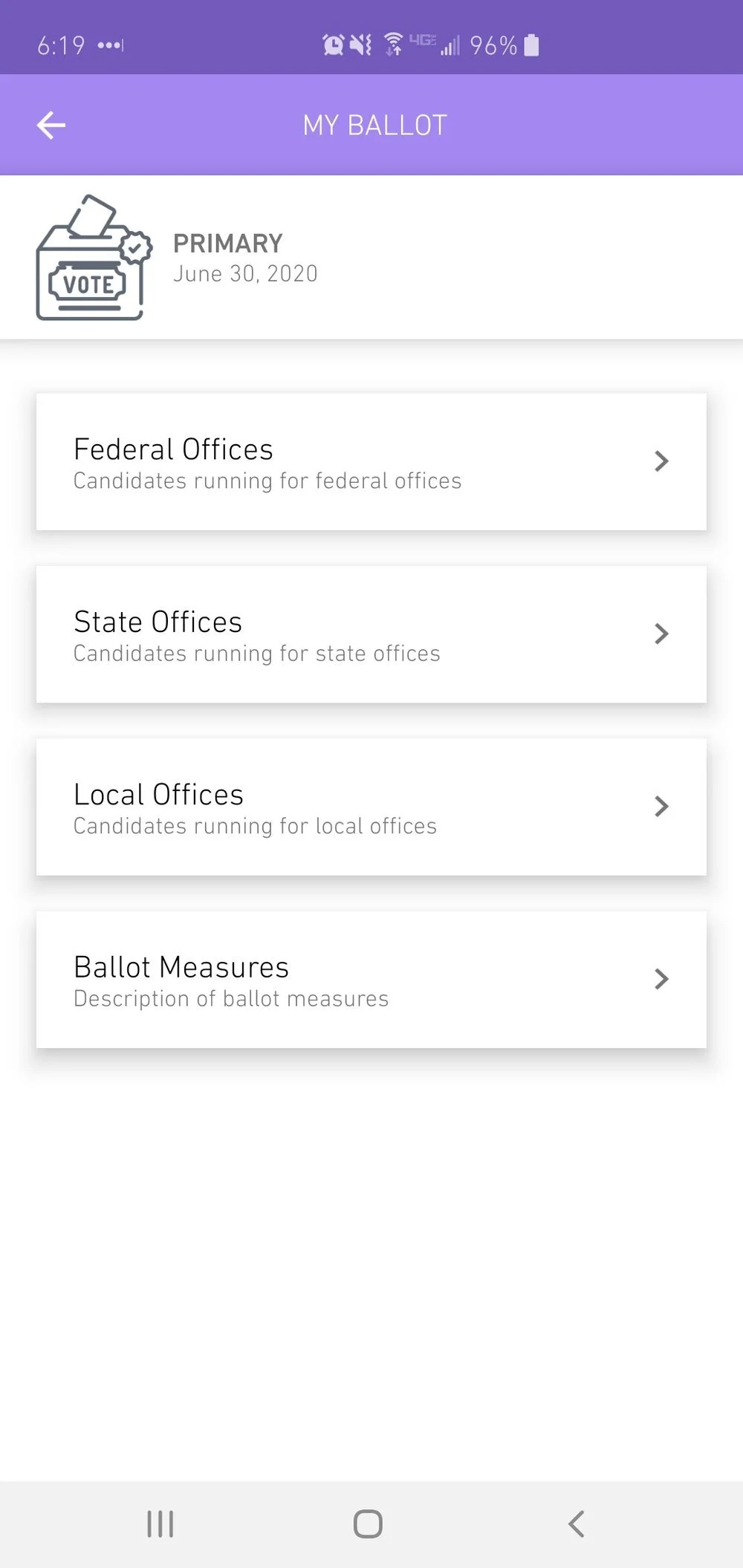Open the Federal Offices card
Screen dimensions: 743x1568
(x=371, y=461)
